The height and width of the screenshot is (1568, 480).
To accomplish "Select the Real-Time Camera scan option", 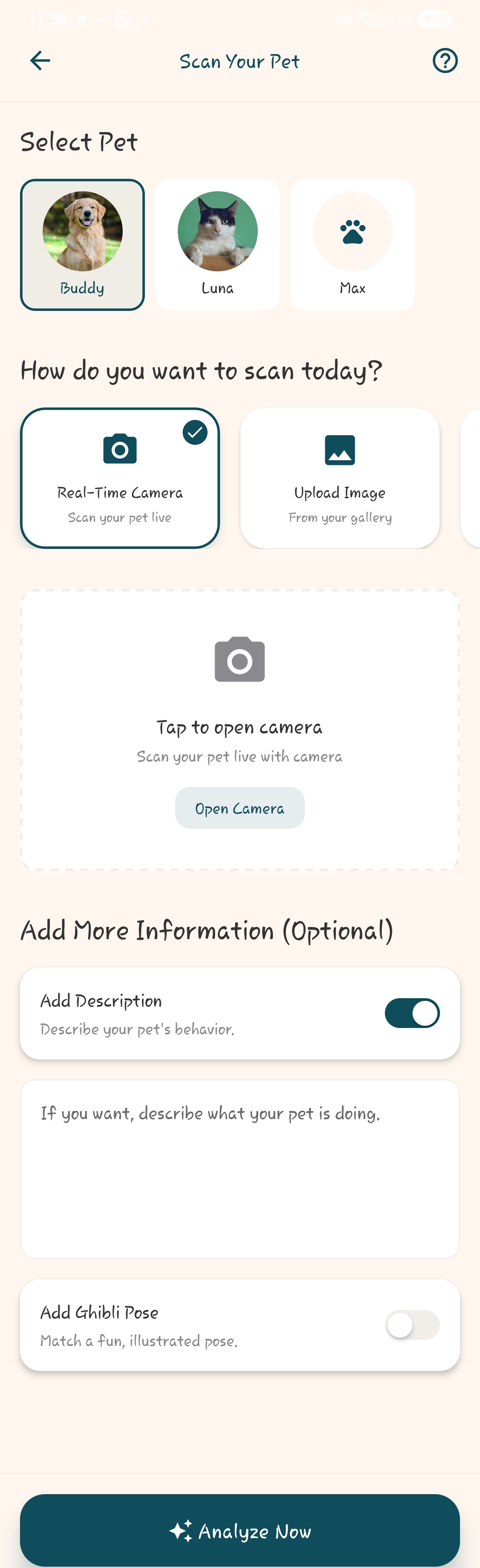I will [120, 478].
